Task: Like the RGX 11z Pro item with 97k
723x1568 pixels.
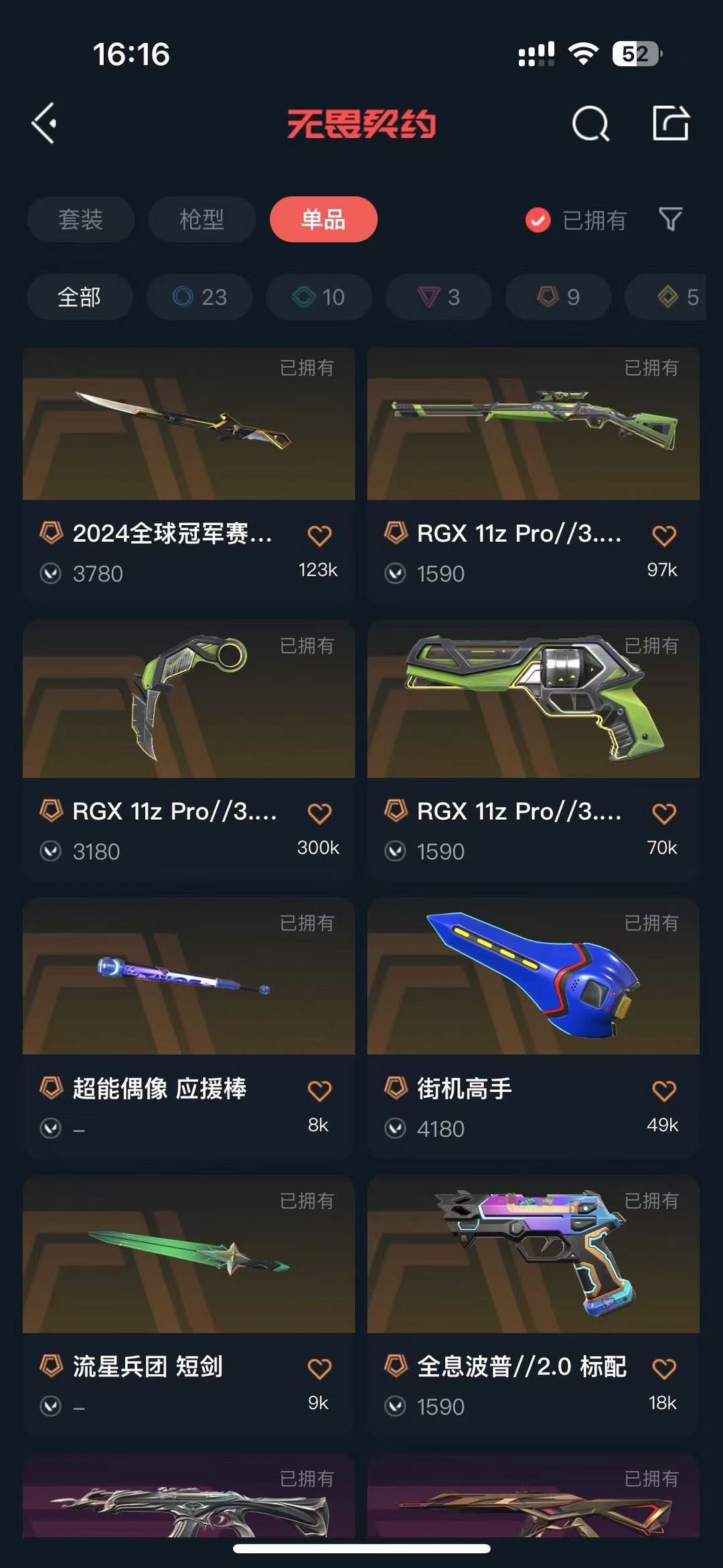Action: click(x=664, y=535)
